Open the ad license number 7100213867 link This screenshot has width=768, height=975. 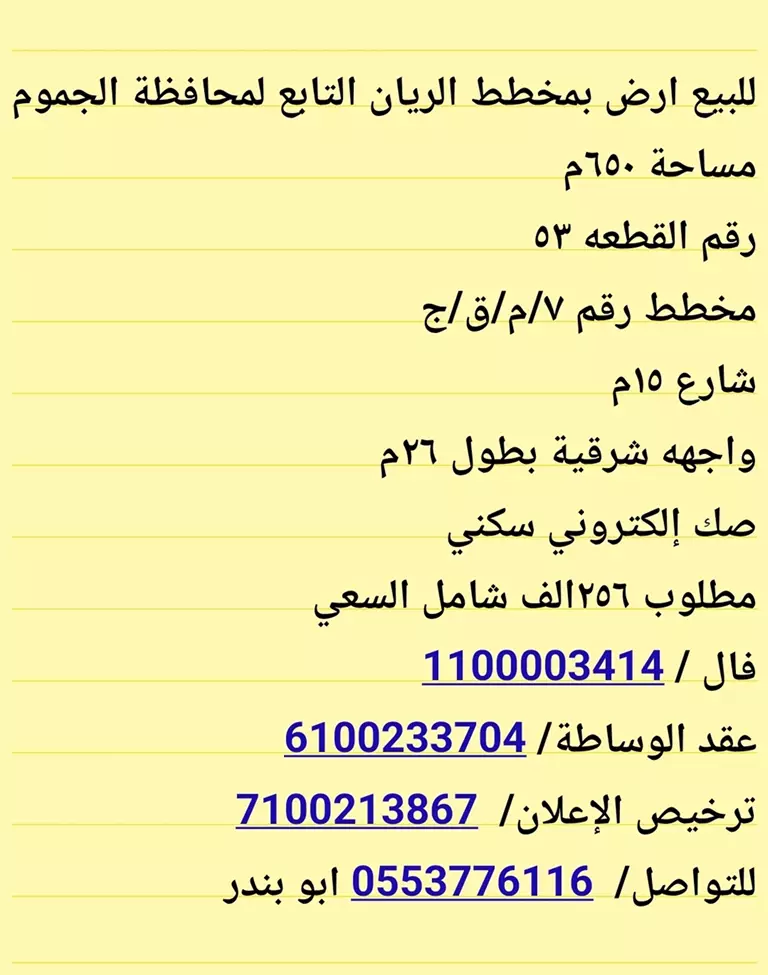(x=357, y=810)
